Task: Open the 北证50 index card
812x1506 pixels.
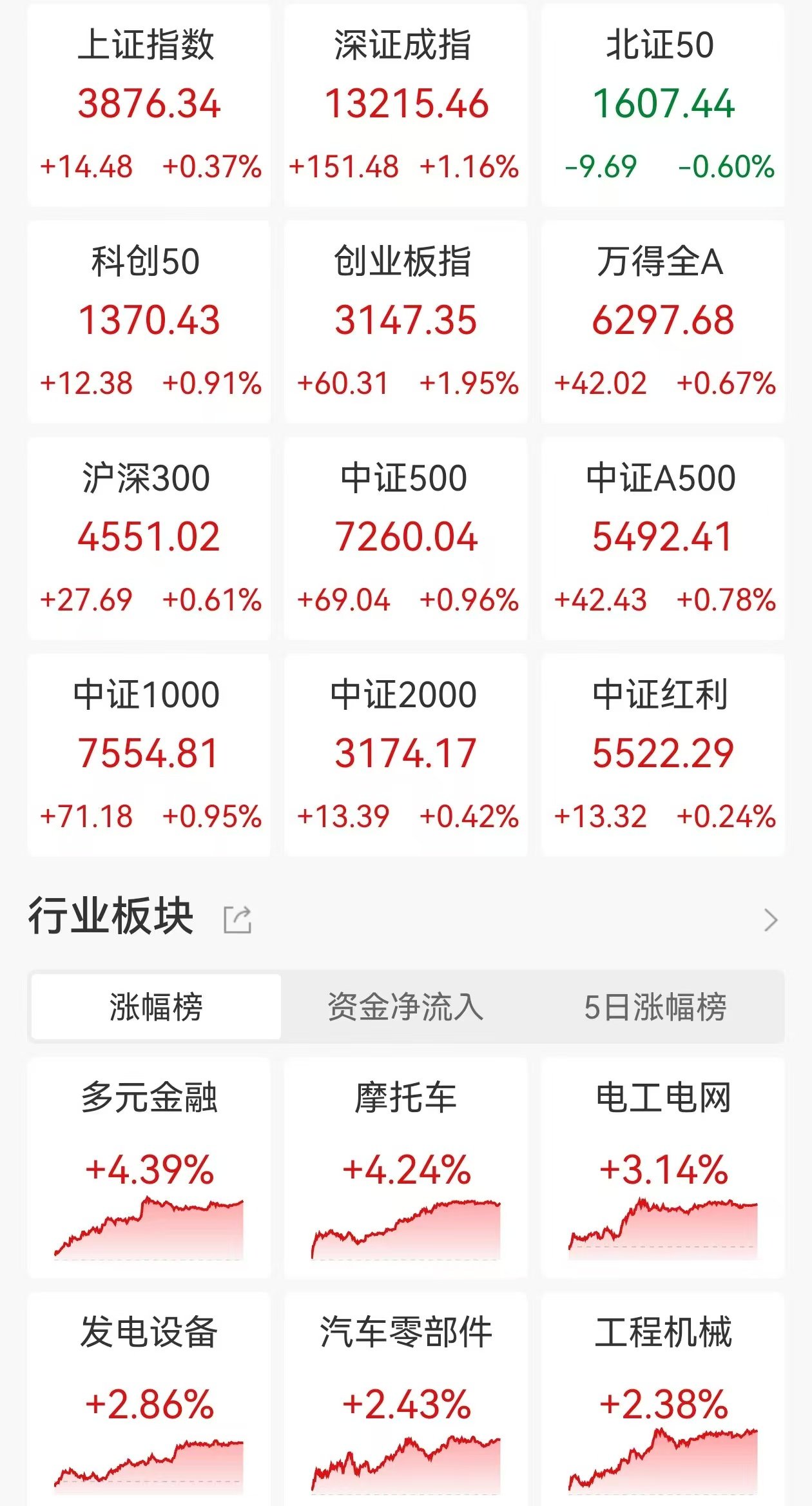Action: pos(662,105)
